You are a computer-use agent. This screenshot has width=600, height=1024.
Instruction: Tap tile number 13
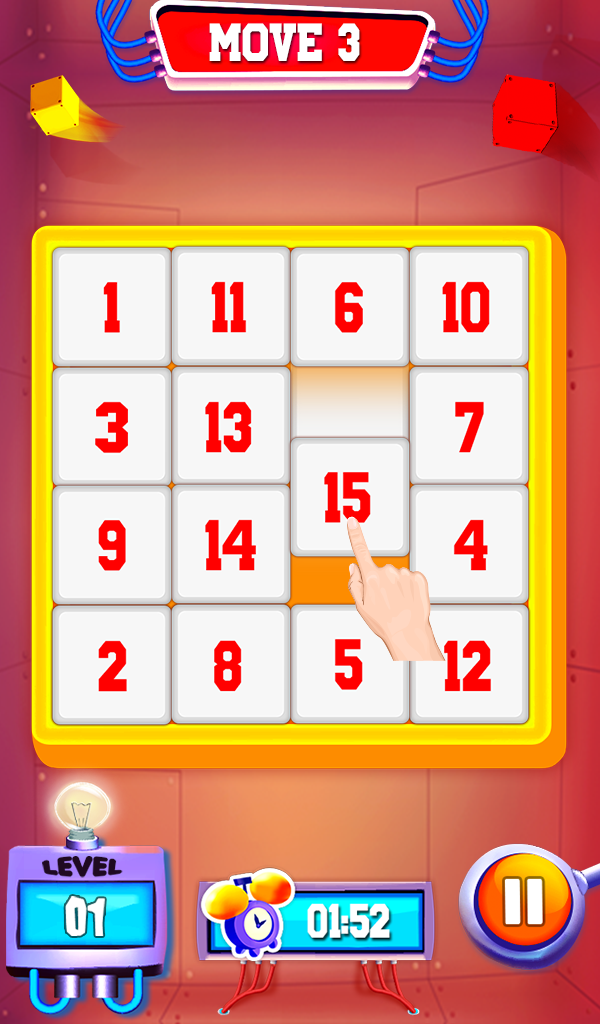point(230,427)
